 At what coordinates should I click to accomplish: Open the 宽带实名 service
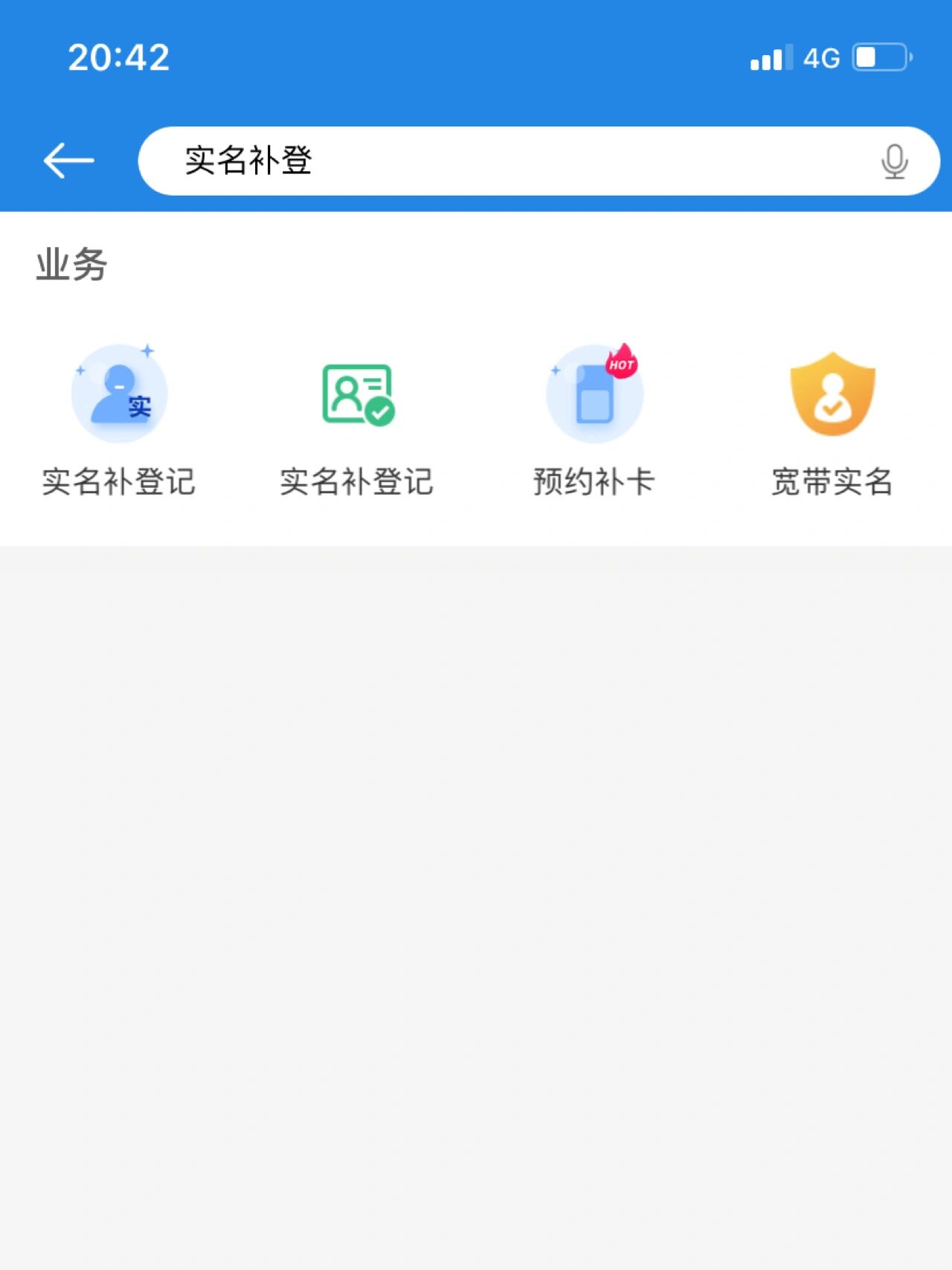[832, 421]
